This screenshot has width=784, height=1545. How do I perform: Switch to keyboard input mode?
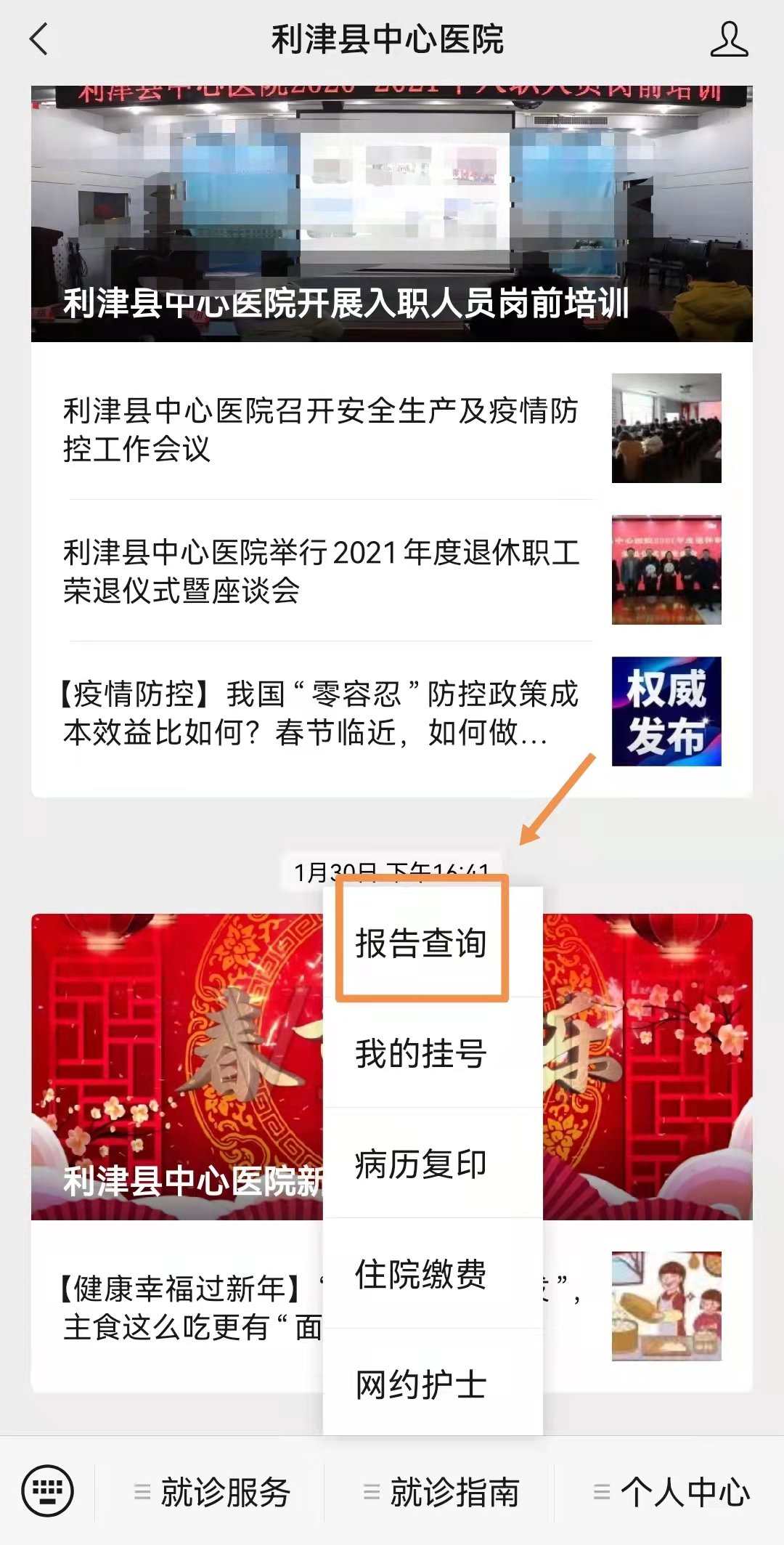(48, 1492)
